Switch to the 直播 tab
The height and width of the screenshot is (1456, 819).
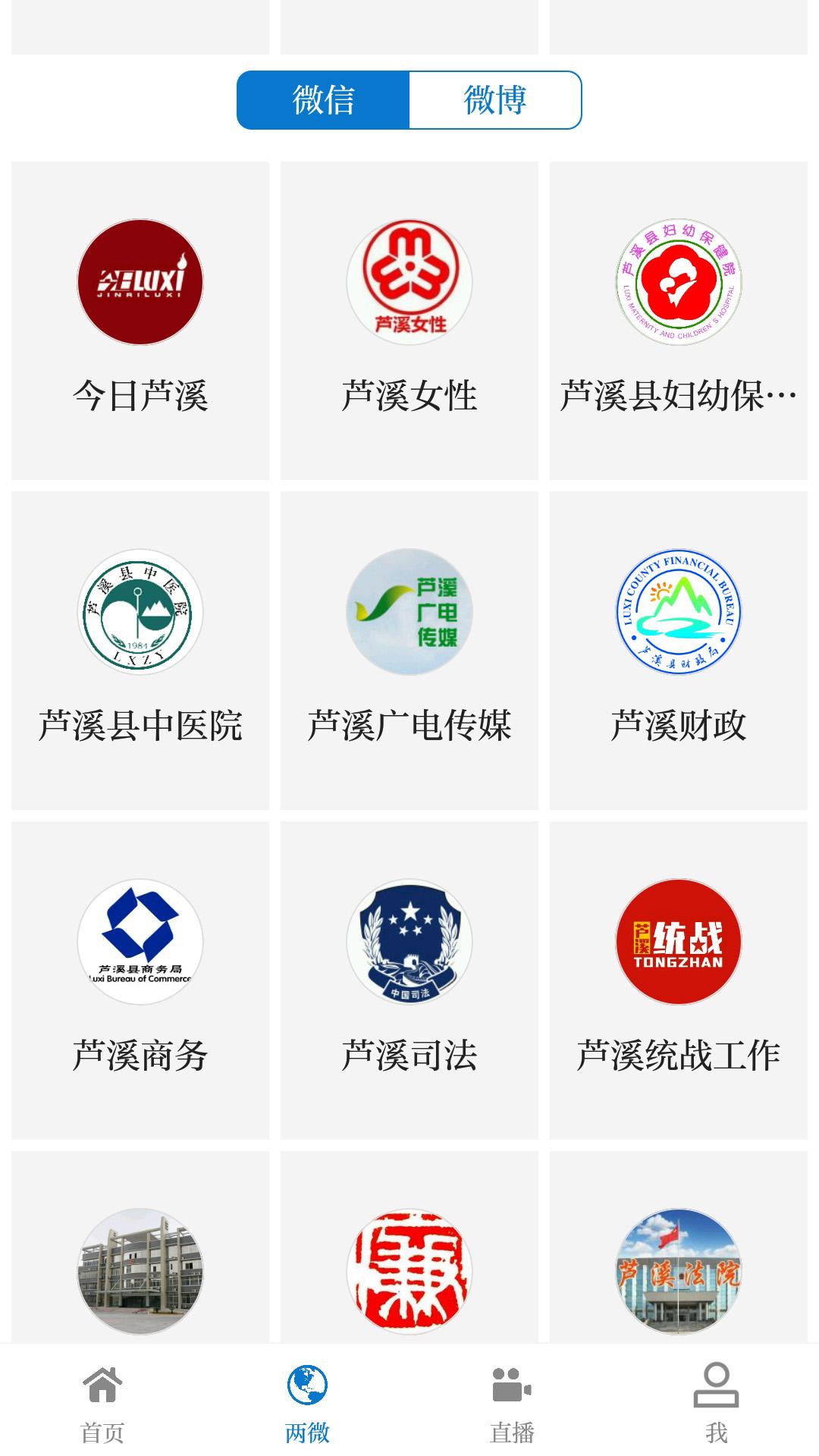(x=512, y=1403)
